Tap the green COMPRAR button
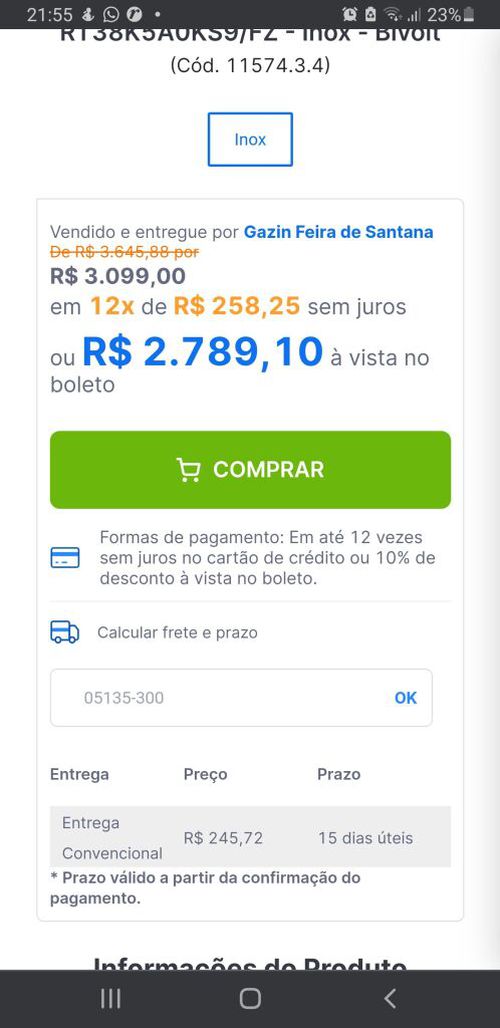This screenshot has width=500, height=1028. tap(250, 469)
